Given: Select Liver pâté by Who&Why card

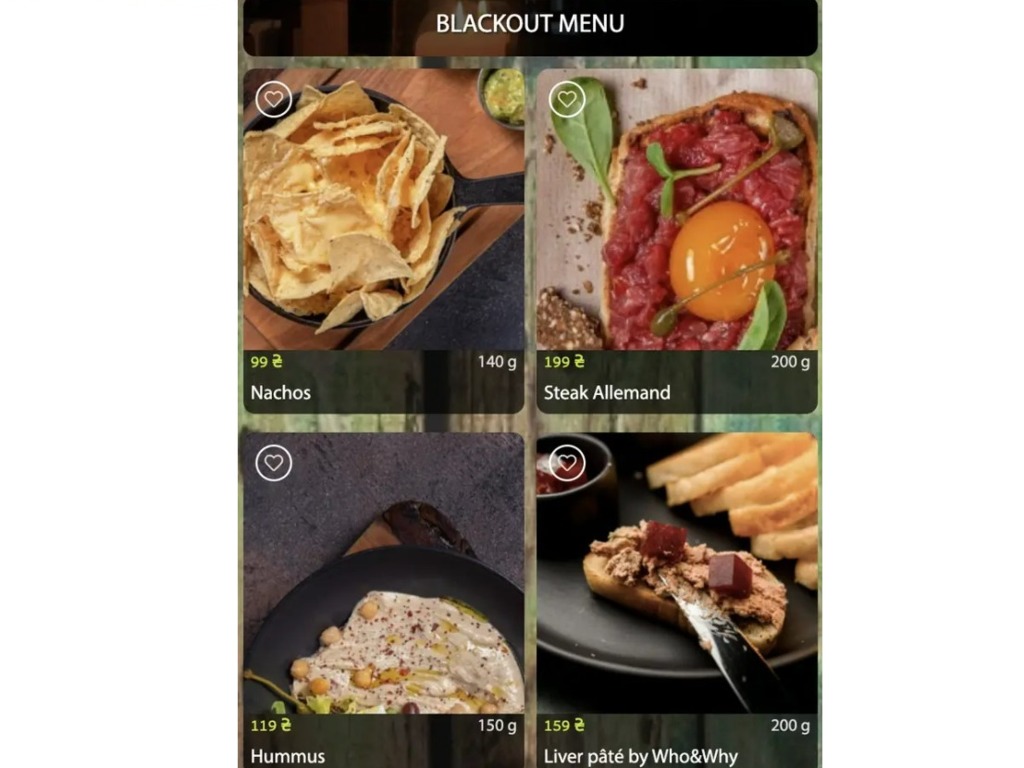Looking at the screenshot, I should point(677,600).
